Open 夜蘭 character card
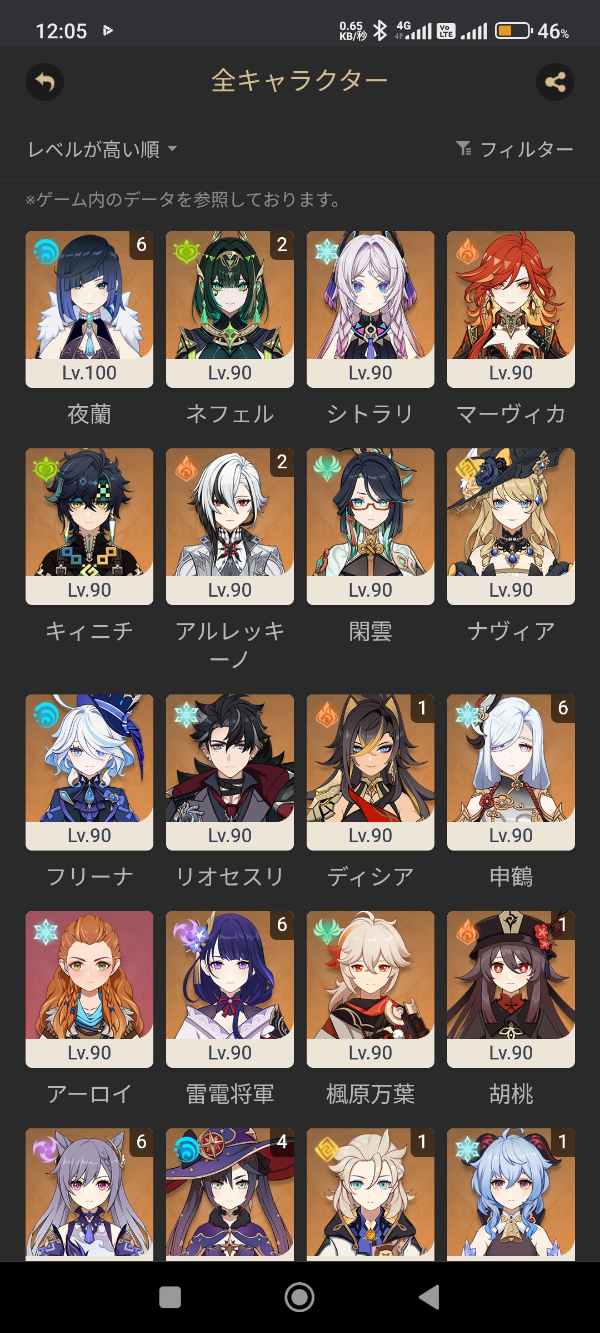Image resolution: width=600 pixels, height=1333 pixels. click(x=89, y=309)
